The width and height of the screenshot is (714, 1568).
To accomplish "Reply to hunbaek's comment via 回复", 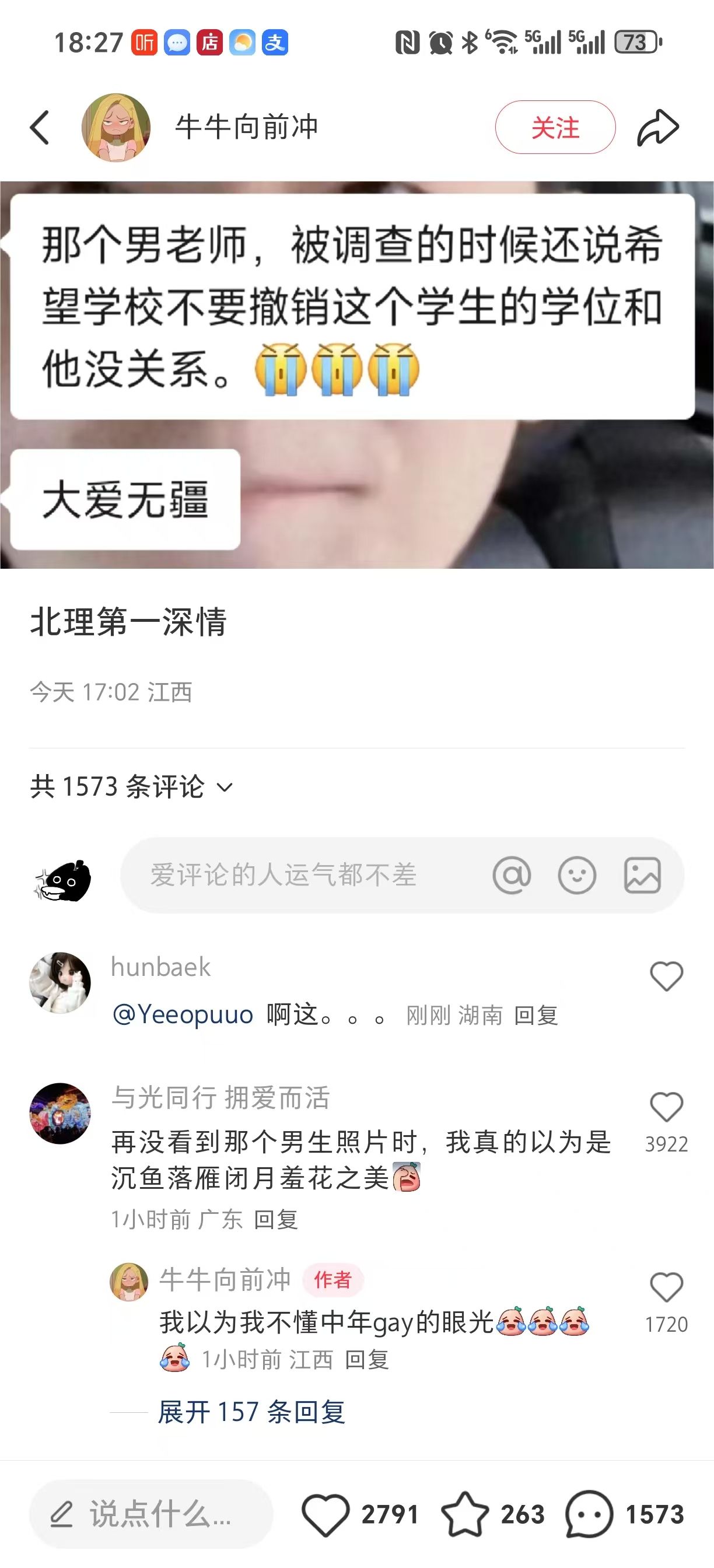I will point(536,1016).
